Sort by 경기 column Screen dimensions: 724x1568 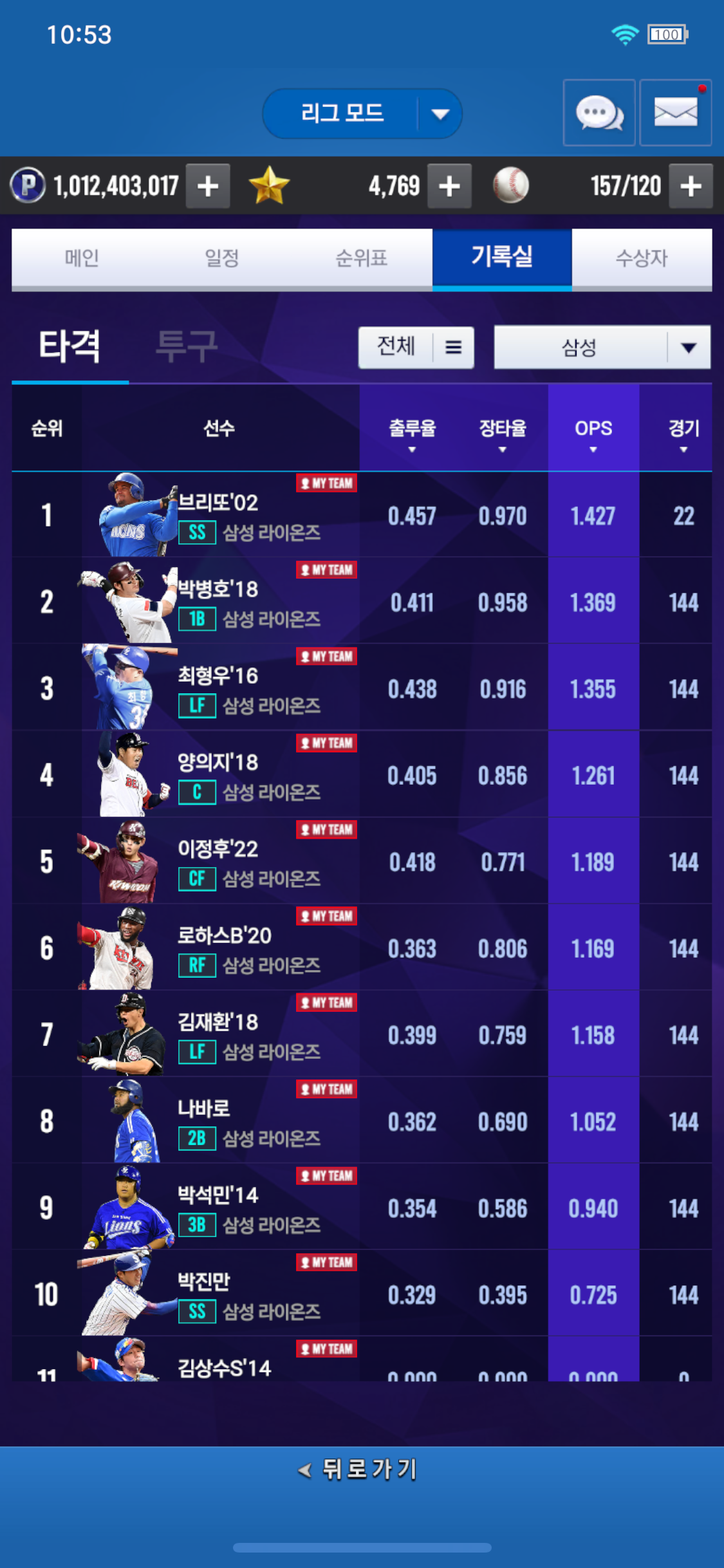point(683,433)
